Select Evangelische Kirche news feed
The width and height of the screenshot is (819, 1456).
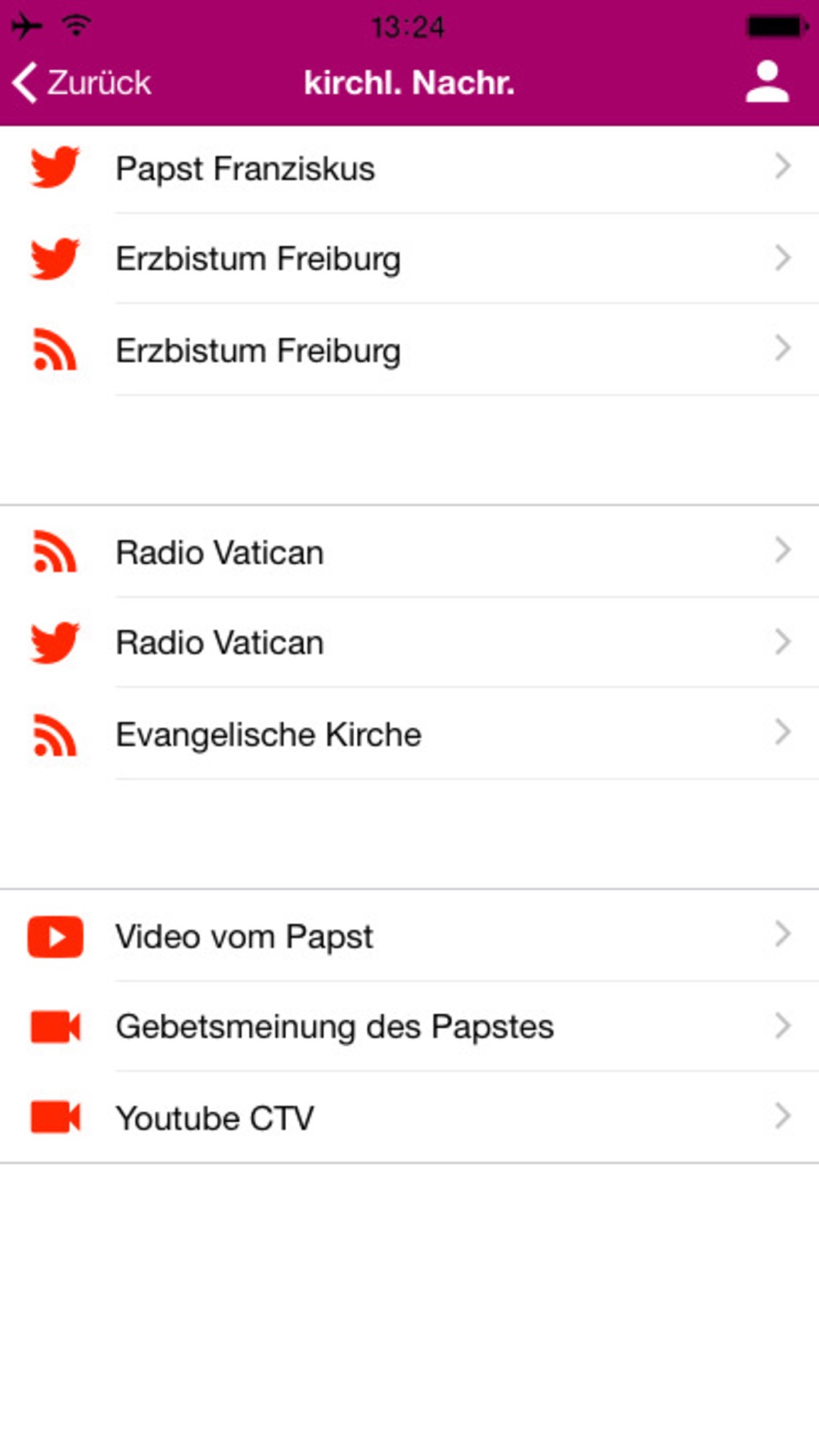click(x=409, y=735)
